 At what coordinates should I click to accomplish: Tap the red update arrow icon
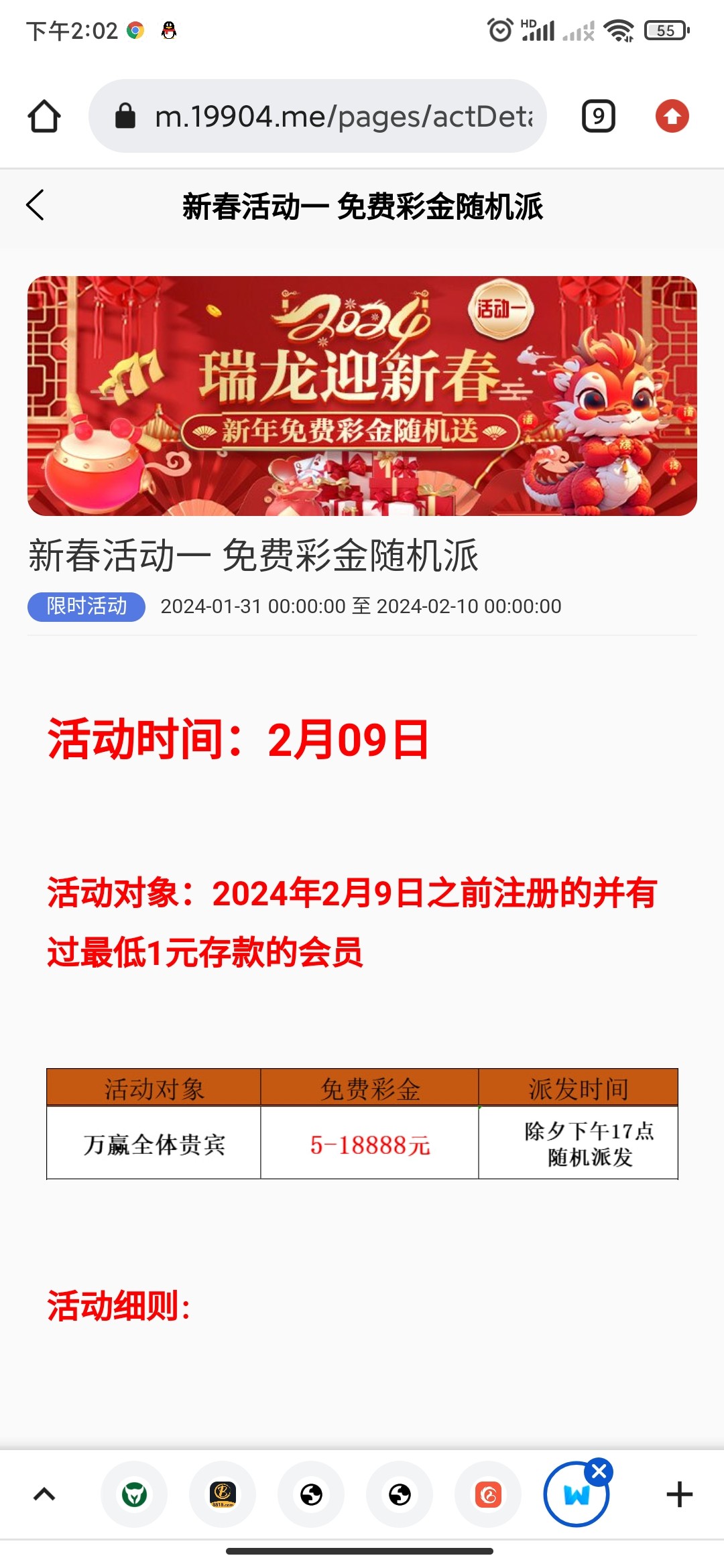coord(672,117)
